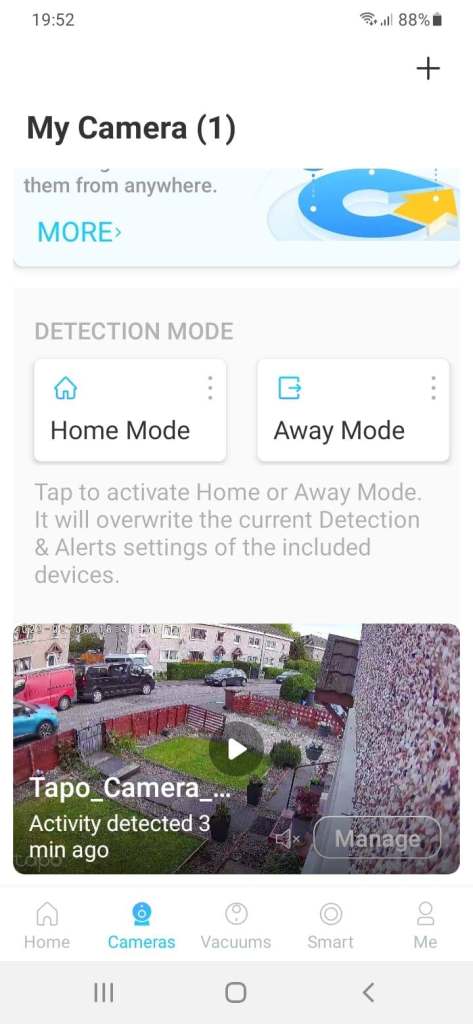Add a new device with plus icon
The image size is (473, 1024).
(428, 69)
